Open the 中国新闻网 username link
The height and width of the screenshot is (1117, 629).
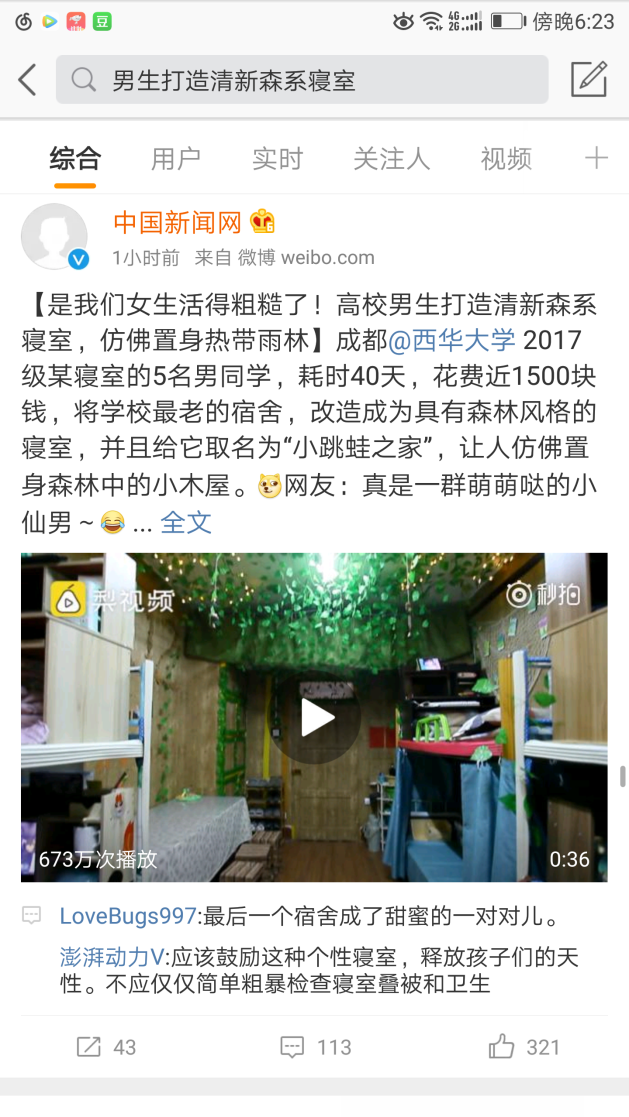coord(177,222)
